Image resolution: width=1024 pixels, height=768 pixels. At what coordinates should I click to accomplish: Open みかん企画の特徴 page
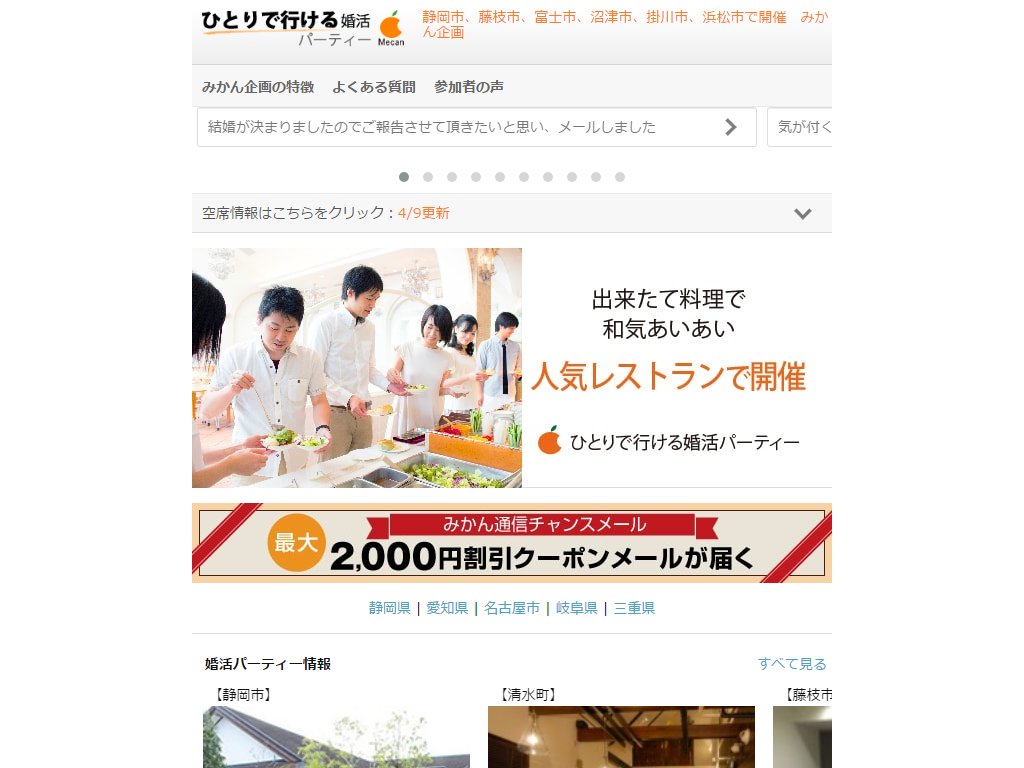click(258, 87)
